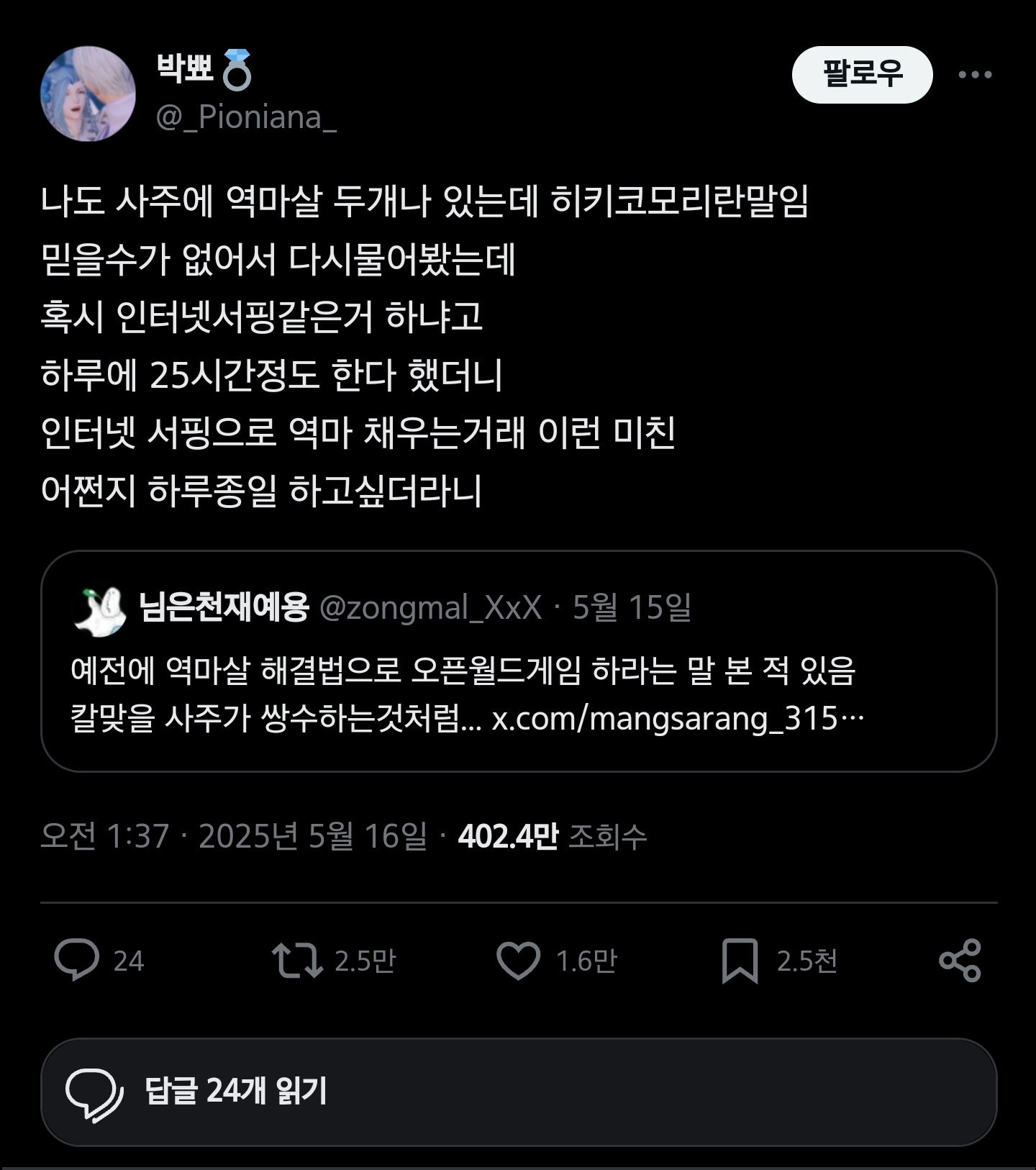The width and height of the screenshot is (1036, 1170).
Task: Repost this tweet via retweet icon
Action: [x=296, y=960]
